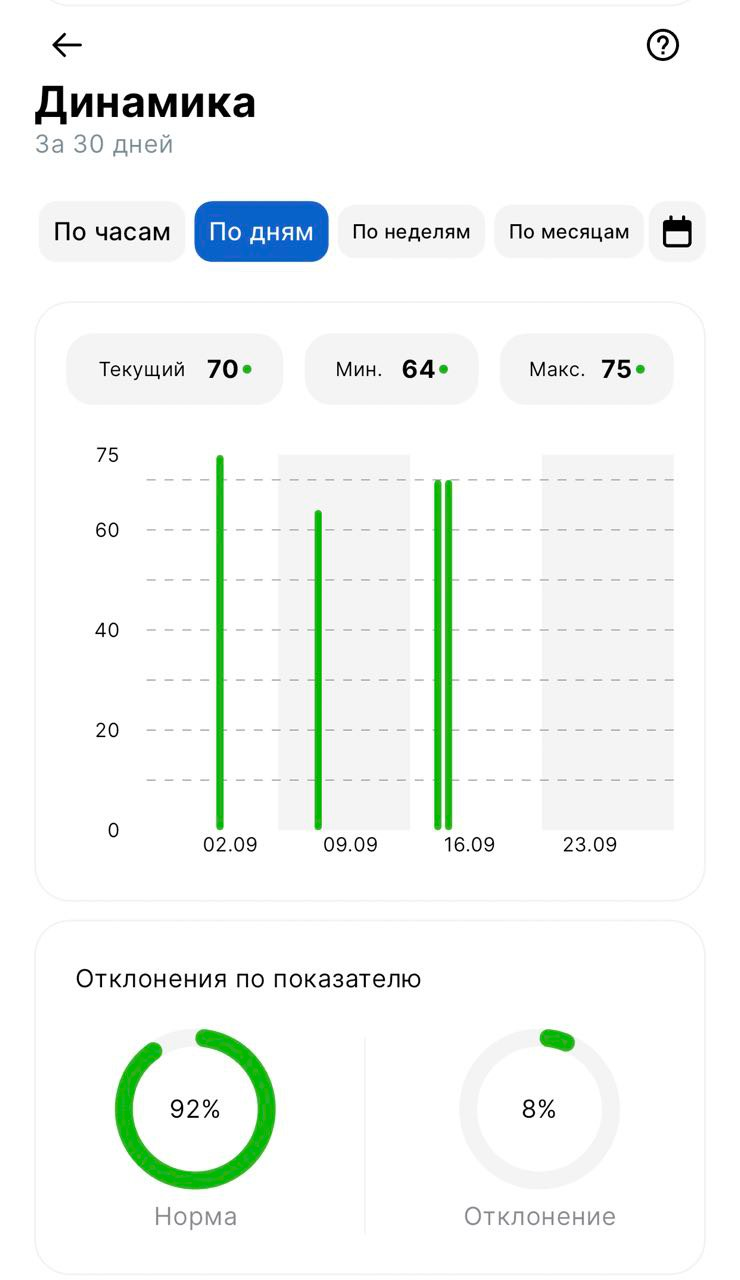Select the По дням tab
Viewport: 740px width, 1280px height.
point(261,232)
